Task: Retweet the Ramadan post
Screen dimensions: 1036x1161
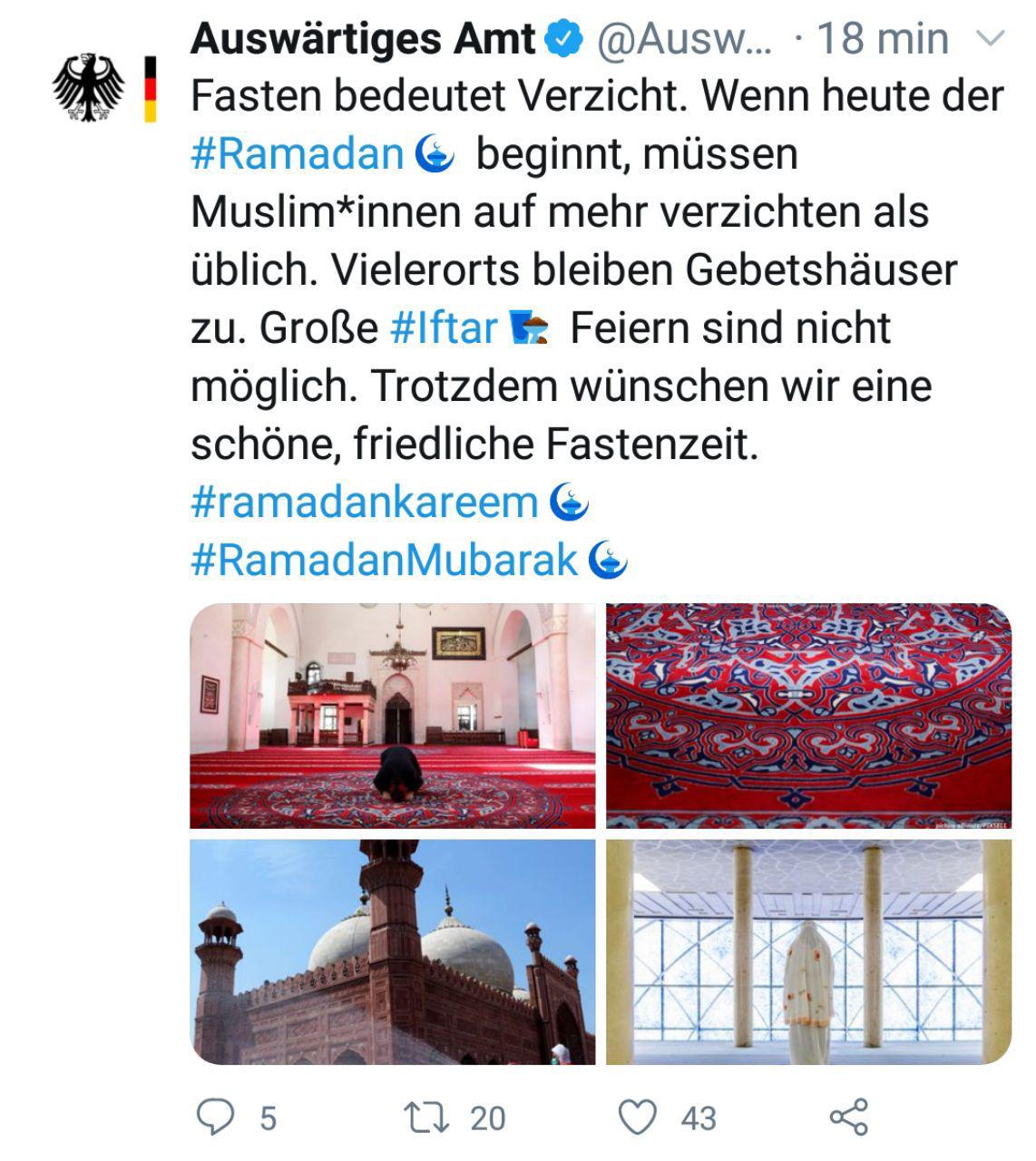Action: click(428, 1117)
